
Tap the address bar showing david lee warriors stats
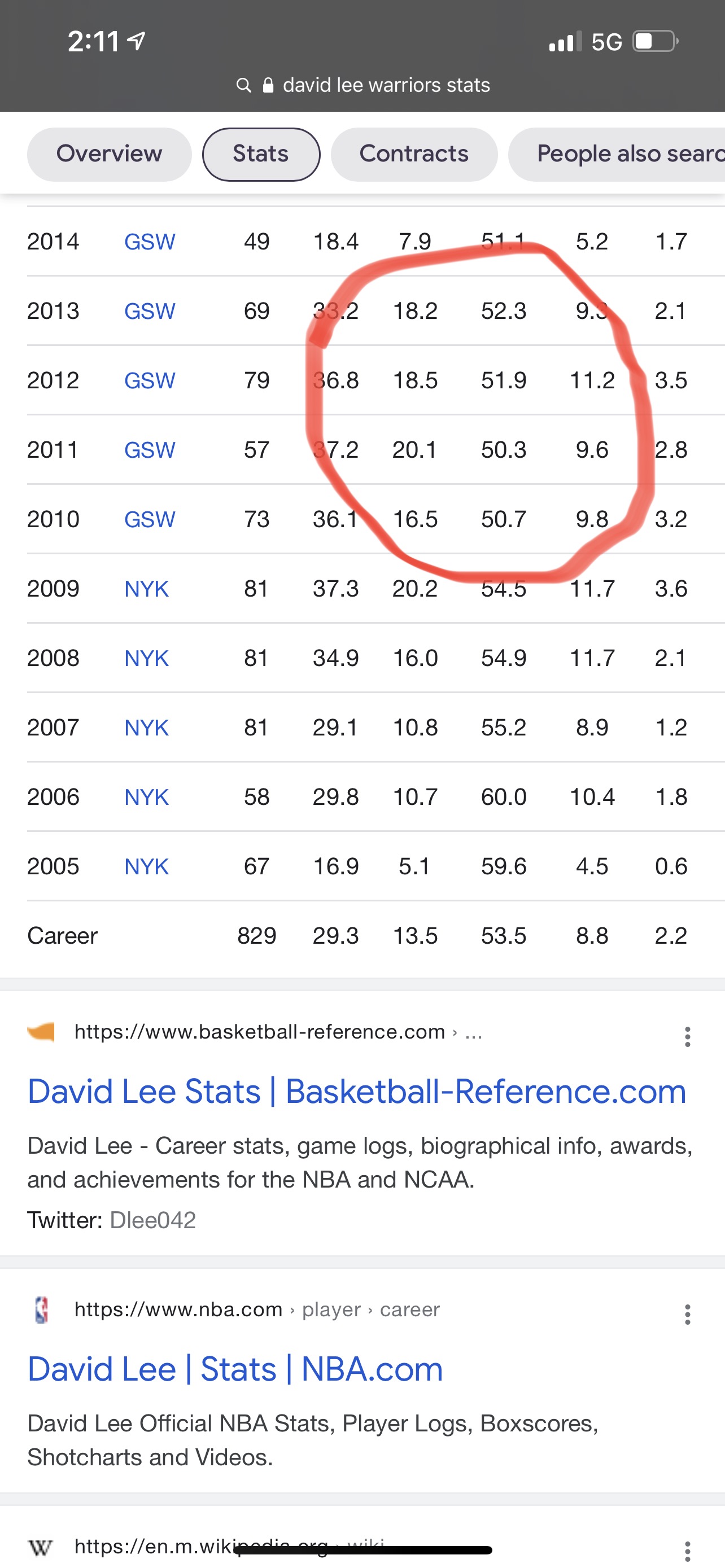363,85
